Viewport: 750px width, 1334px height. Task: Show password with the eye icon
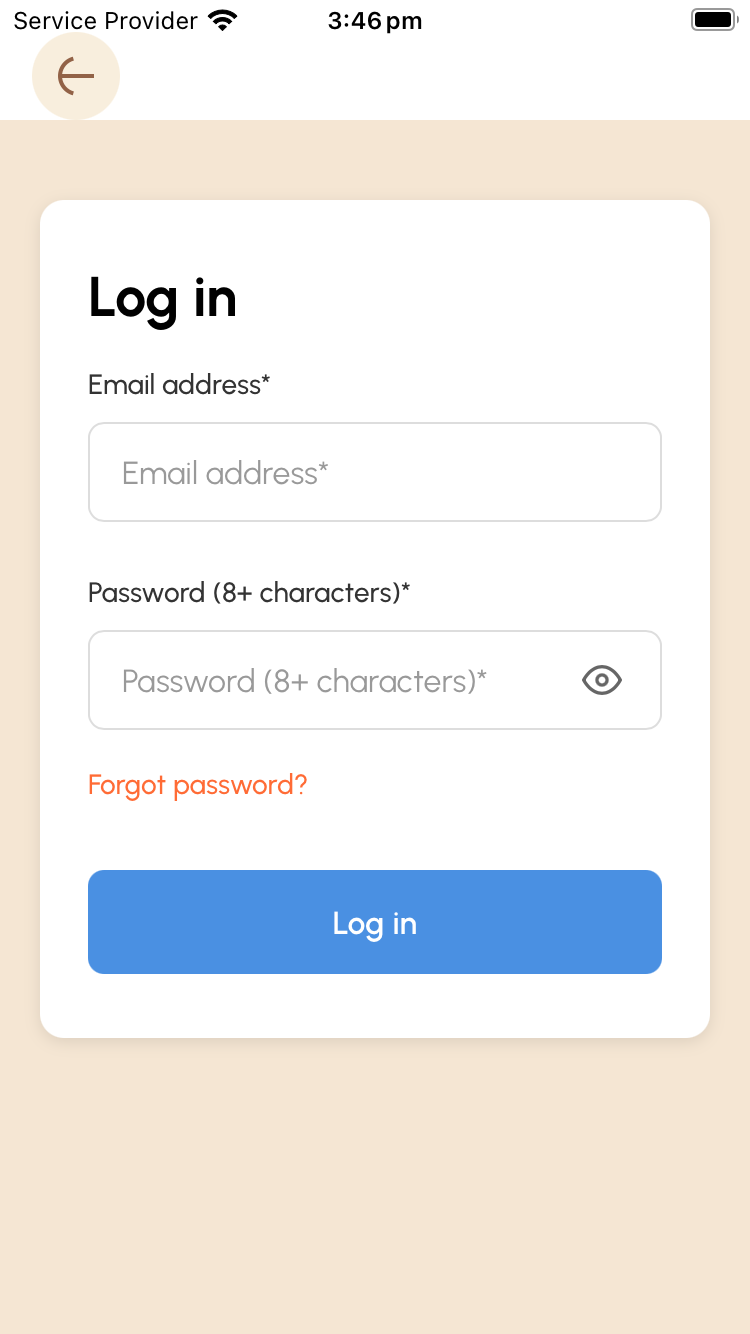(x=602, y=680)
